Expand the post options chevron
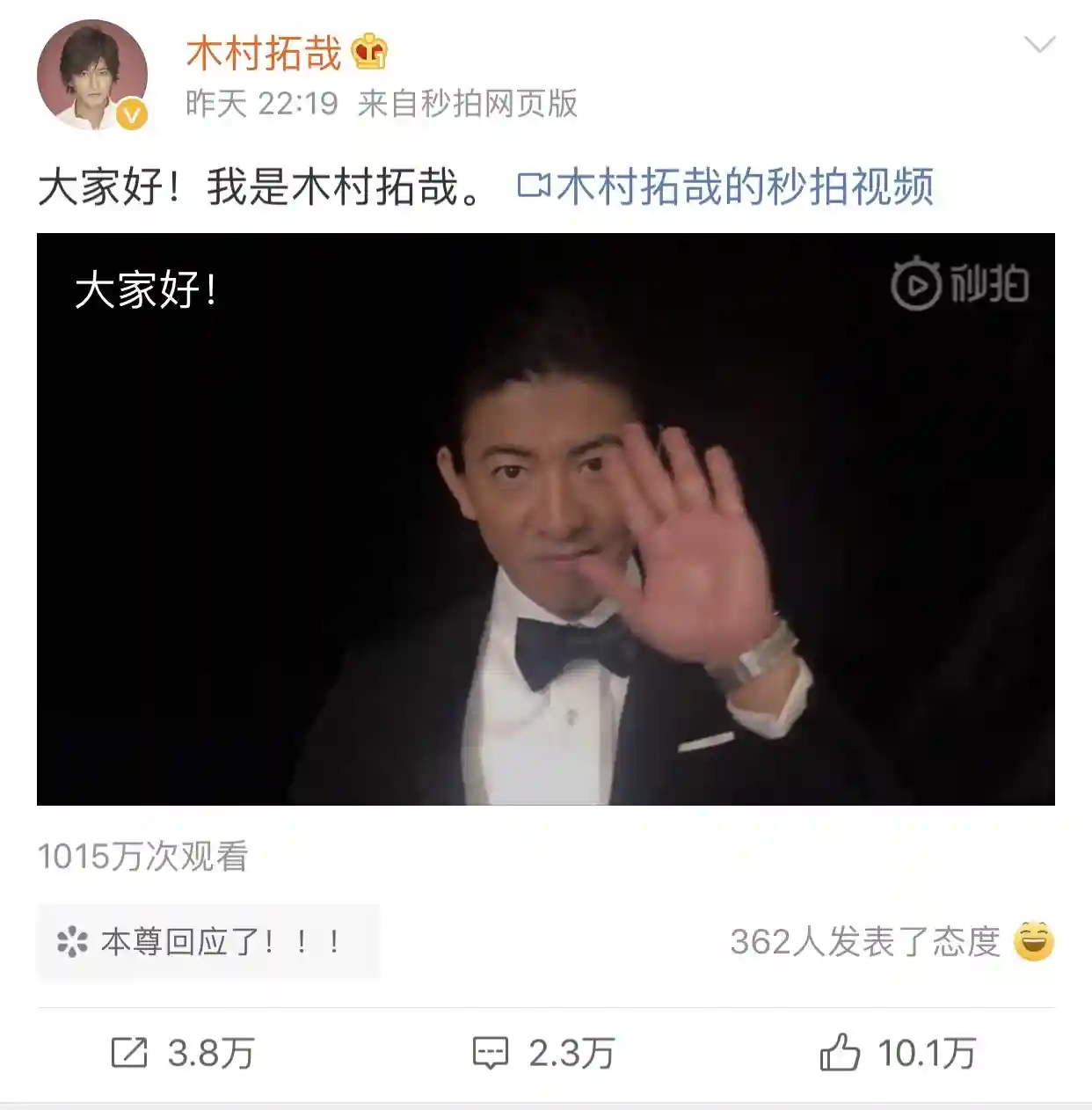 1039,44
